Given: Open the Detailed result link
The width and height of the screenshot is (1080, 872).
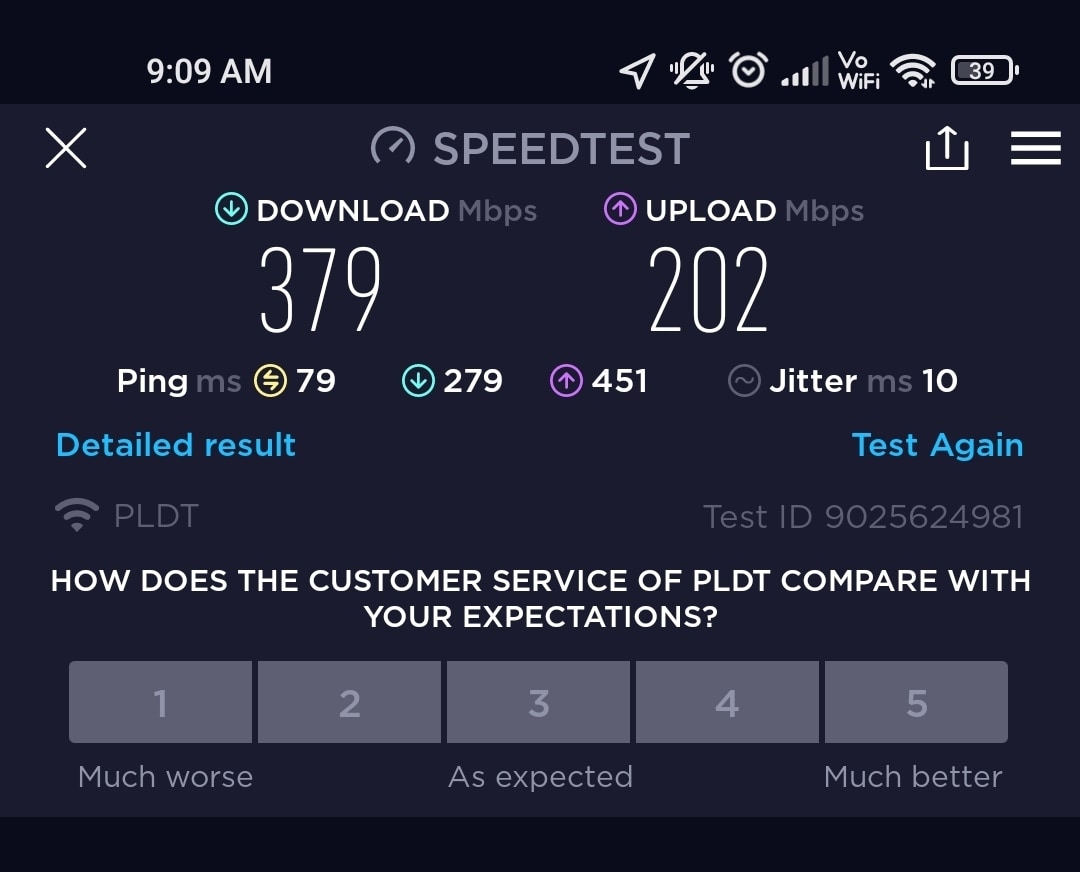Looking at the screenshot, I should coord(176,445).
